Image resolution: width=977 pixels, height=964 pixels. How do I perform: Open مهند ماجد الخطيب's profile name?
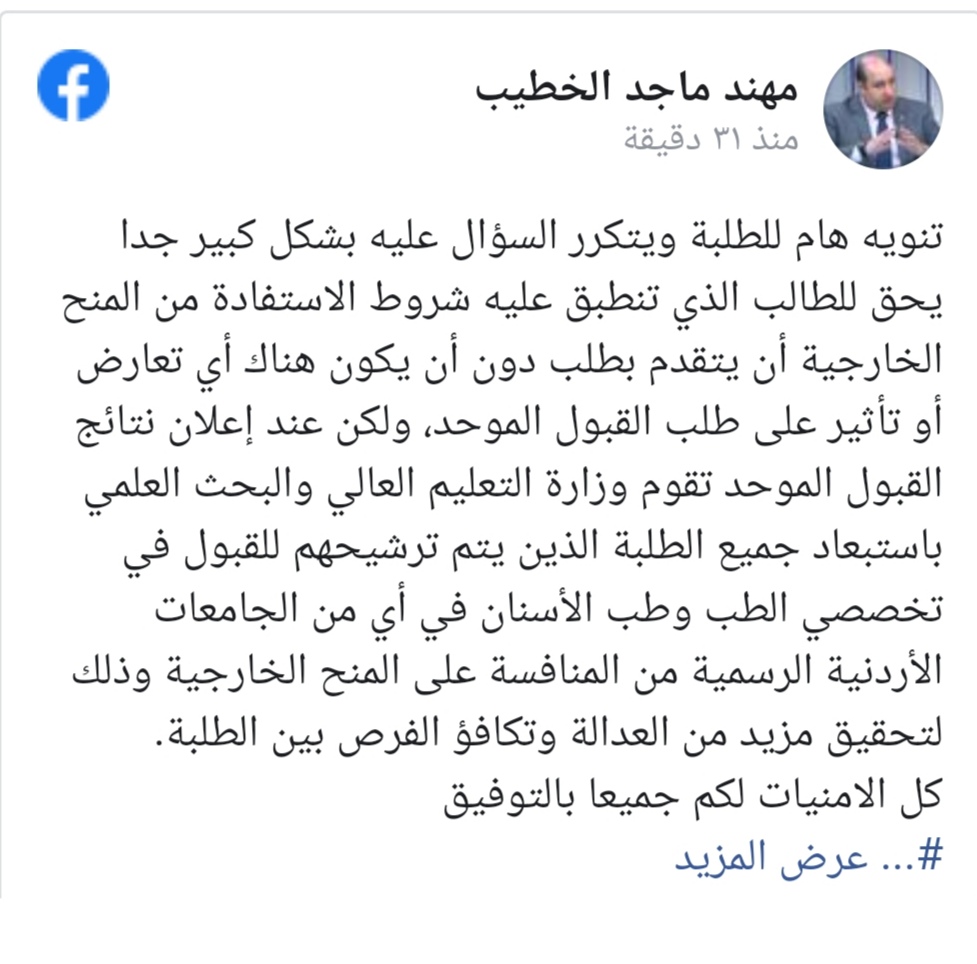click(636, 91)
